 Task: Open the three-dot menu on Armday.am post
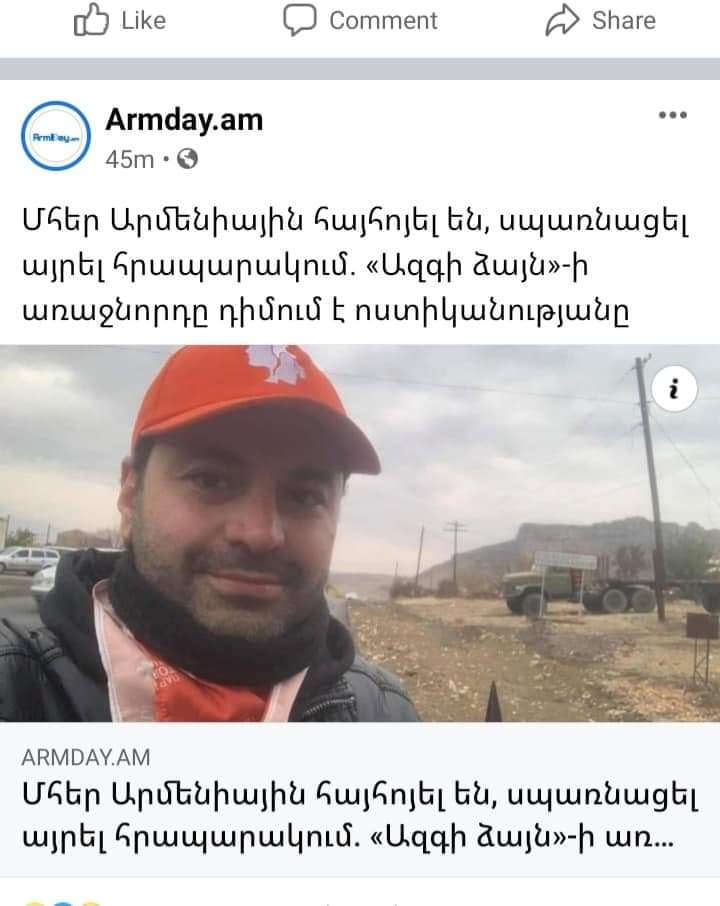pos(672,115)
